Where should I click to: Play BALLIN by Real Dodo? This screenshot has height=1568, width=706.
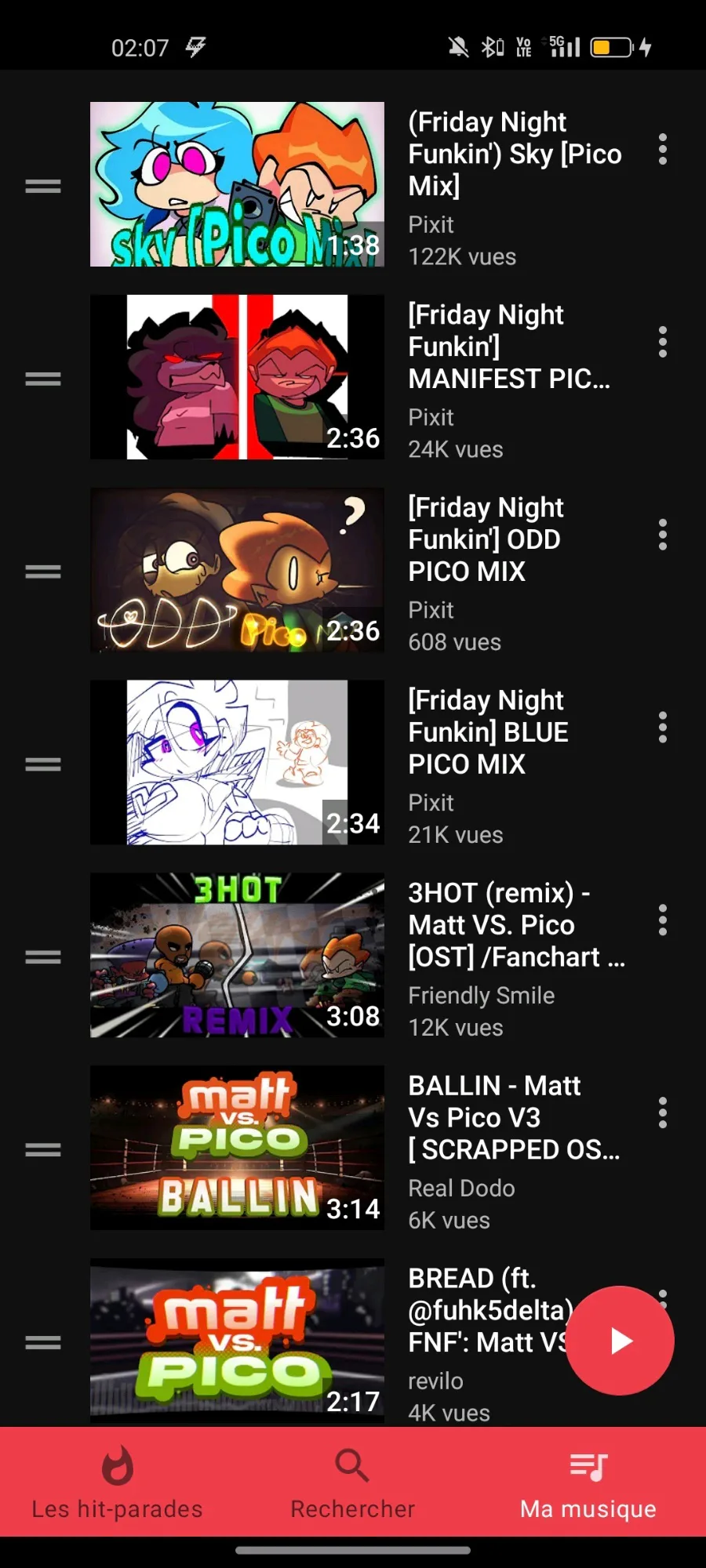tap(237, 1148)
